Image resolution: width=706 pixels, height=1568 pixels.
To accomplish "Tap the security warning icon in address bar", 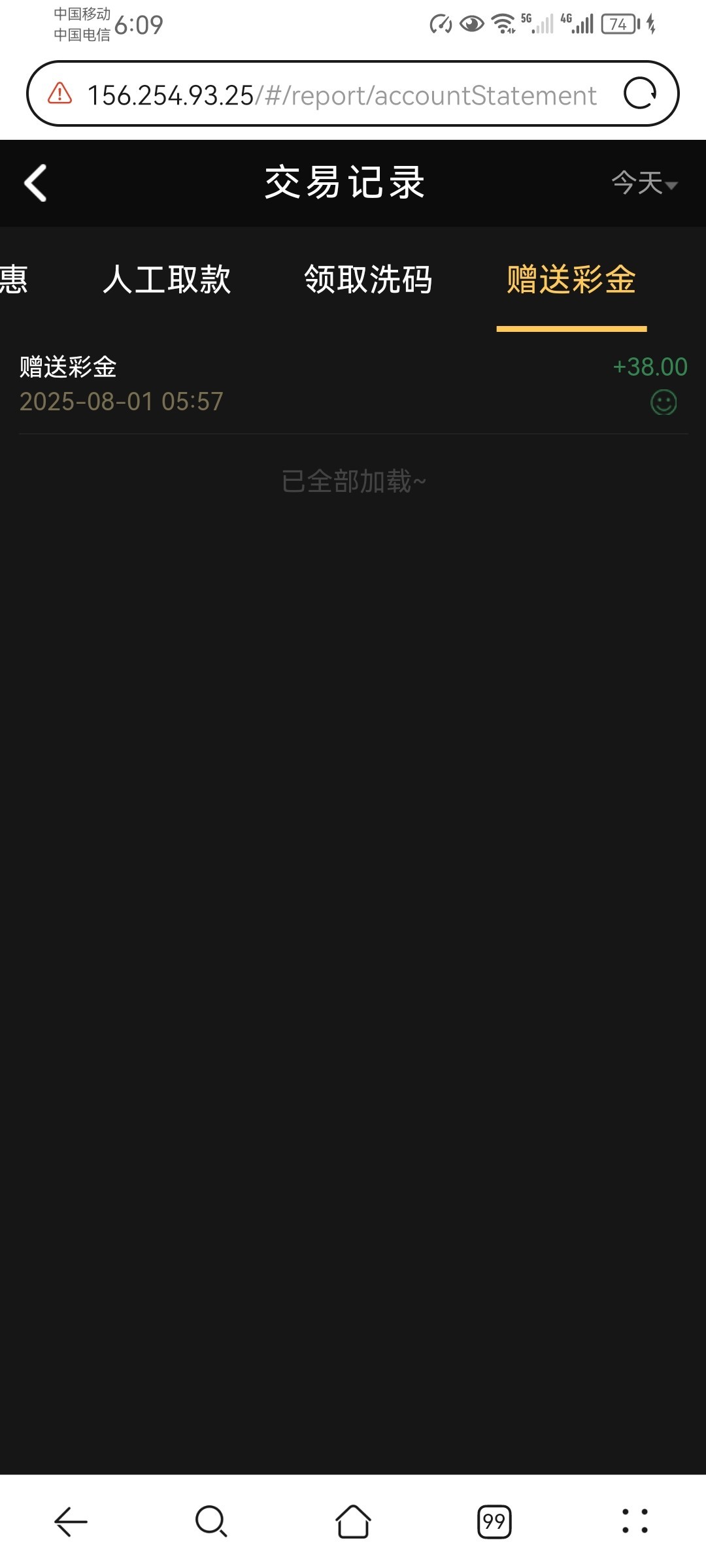I will pos(59,93).
